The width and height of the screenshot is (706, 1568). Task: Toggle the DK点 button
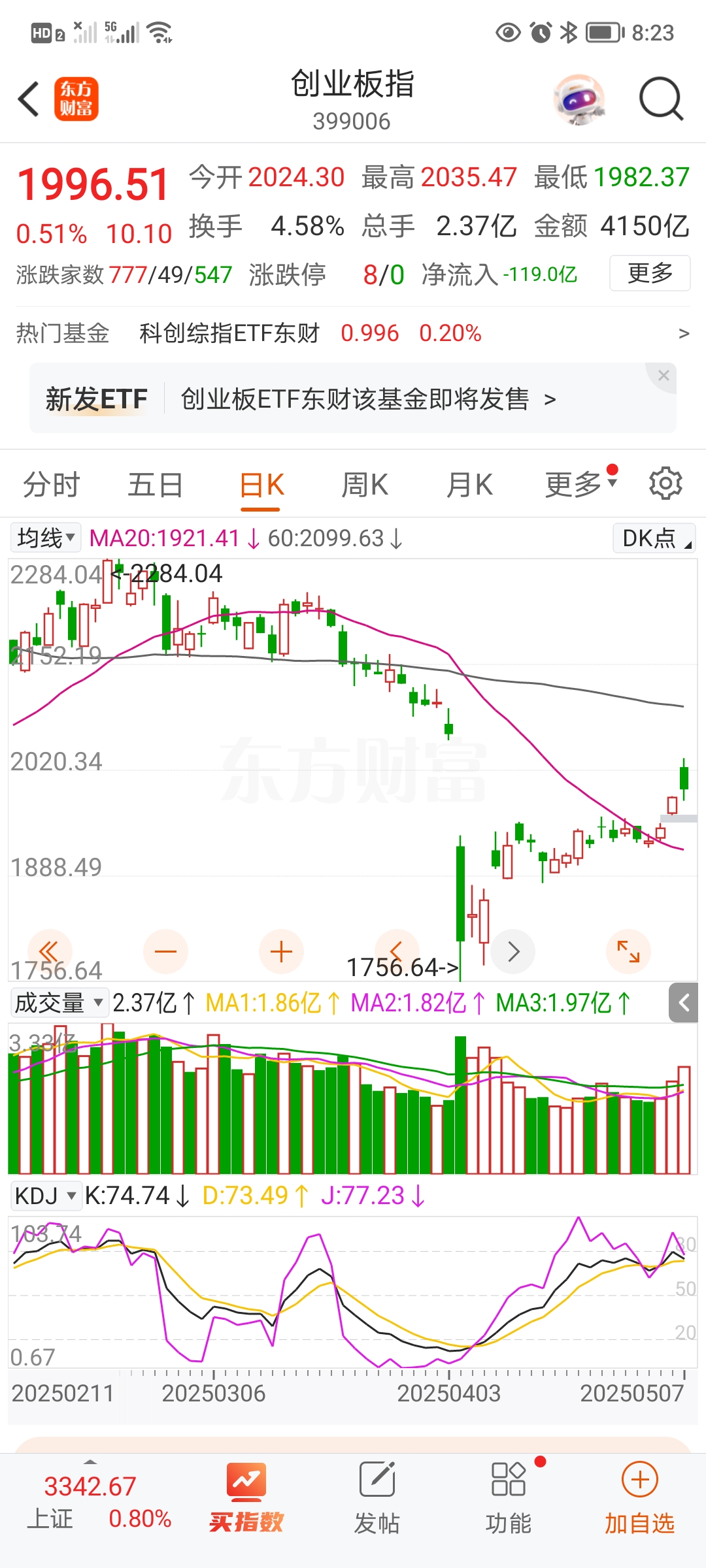(654, 538)
